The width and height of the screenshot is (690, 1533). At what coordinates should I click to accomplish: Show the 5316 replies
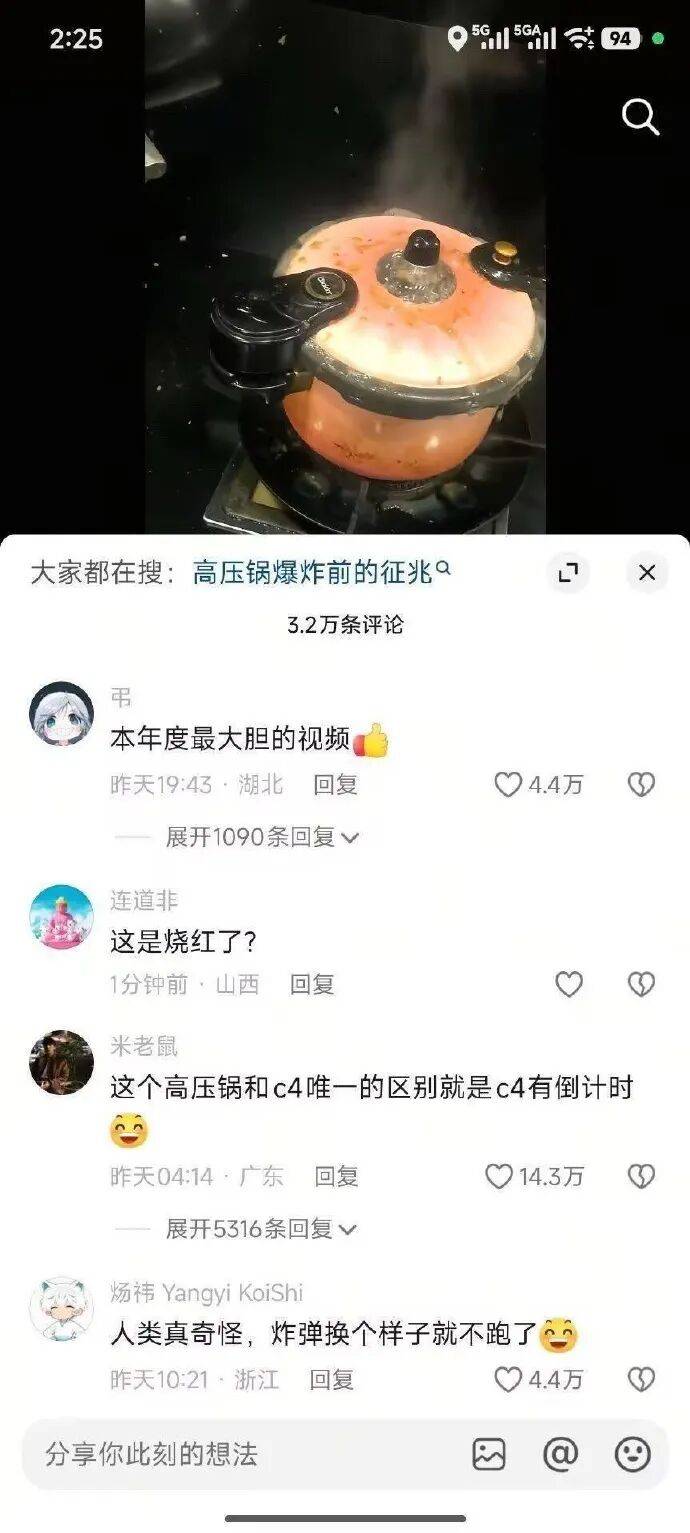[261, 1229]
